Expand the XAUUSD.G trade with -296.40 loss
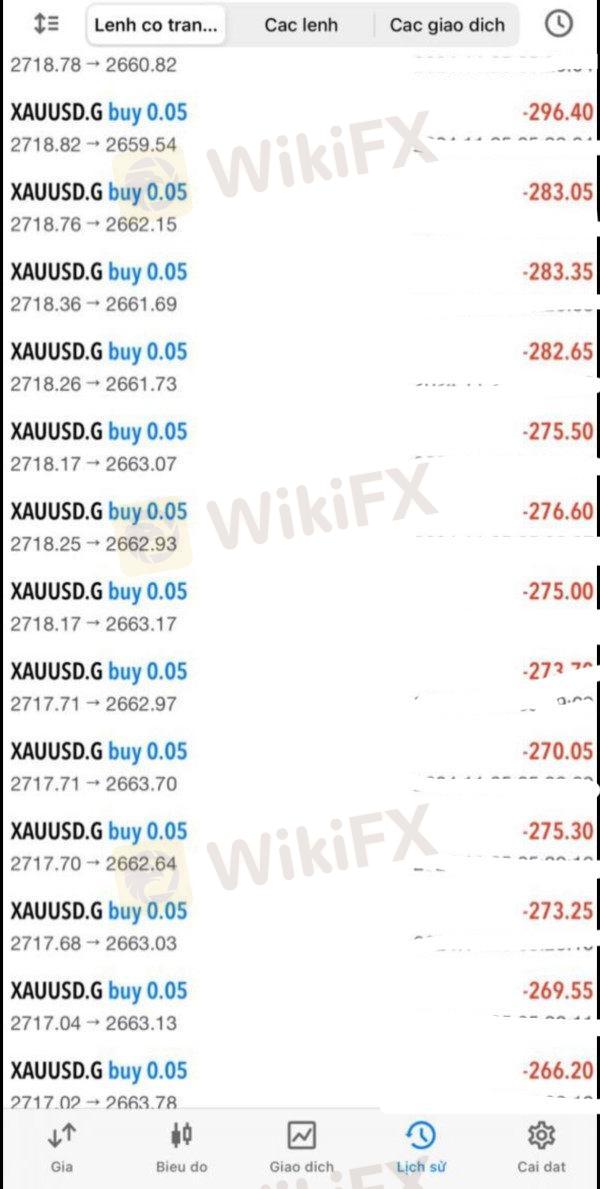This screenshot has height=1189, width=600. pyautogui.click(x=301, y=128)
